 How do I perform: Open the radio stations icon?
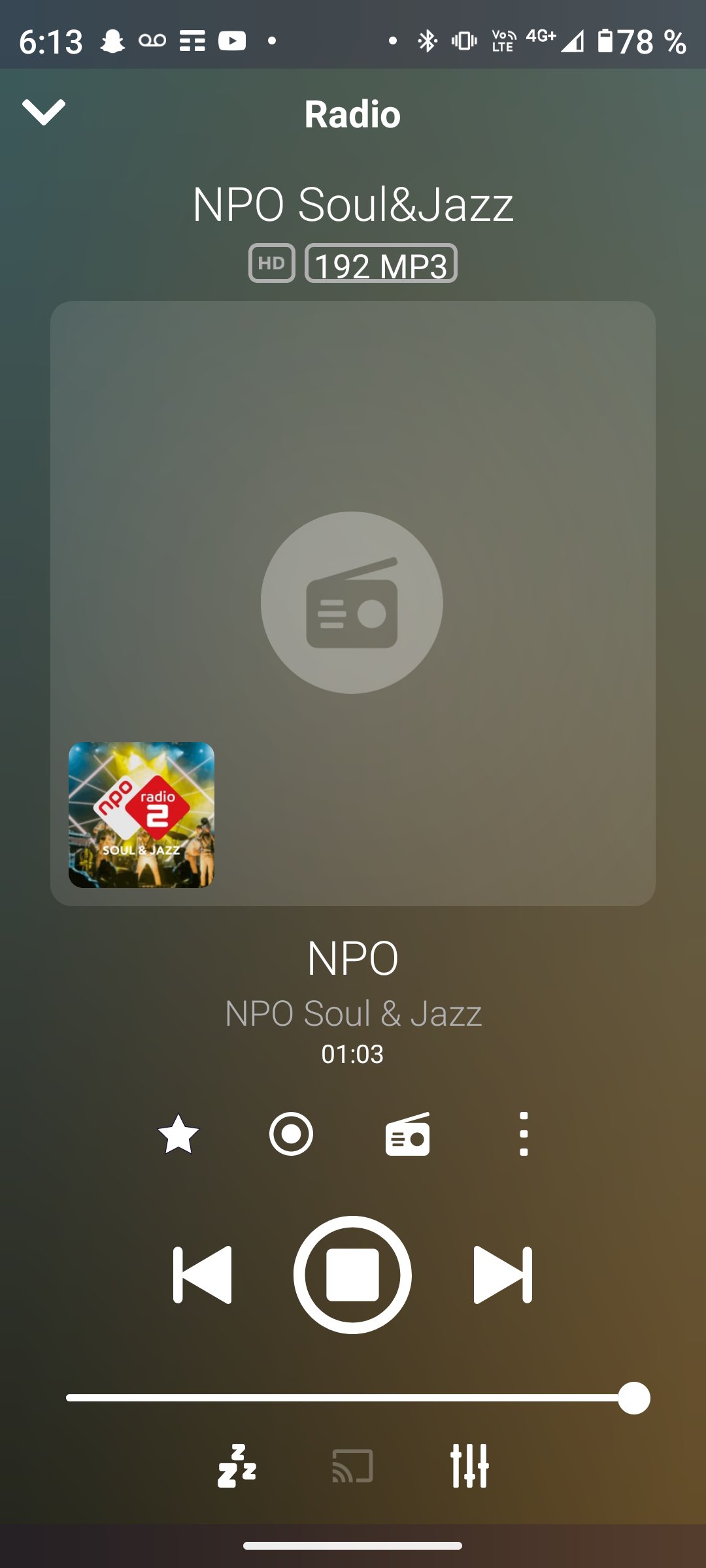pyautogui.click(x=407, y=1134)
